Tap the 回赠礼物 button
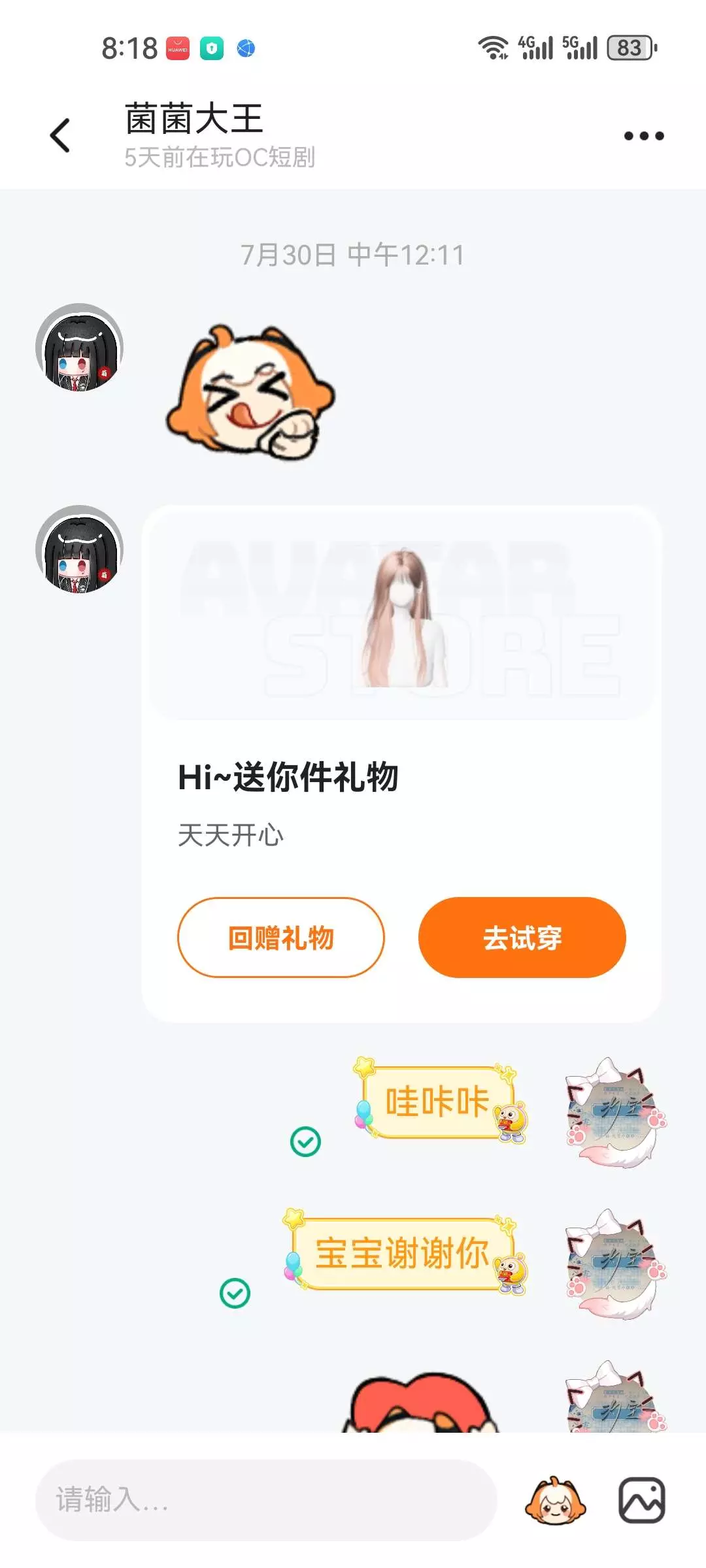Viewport: 706px width, 1568px height. 281,938
